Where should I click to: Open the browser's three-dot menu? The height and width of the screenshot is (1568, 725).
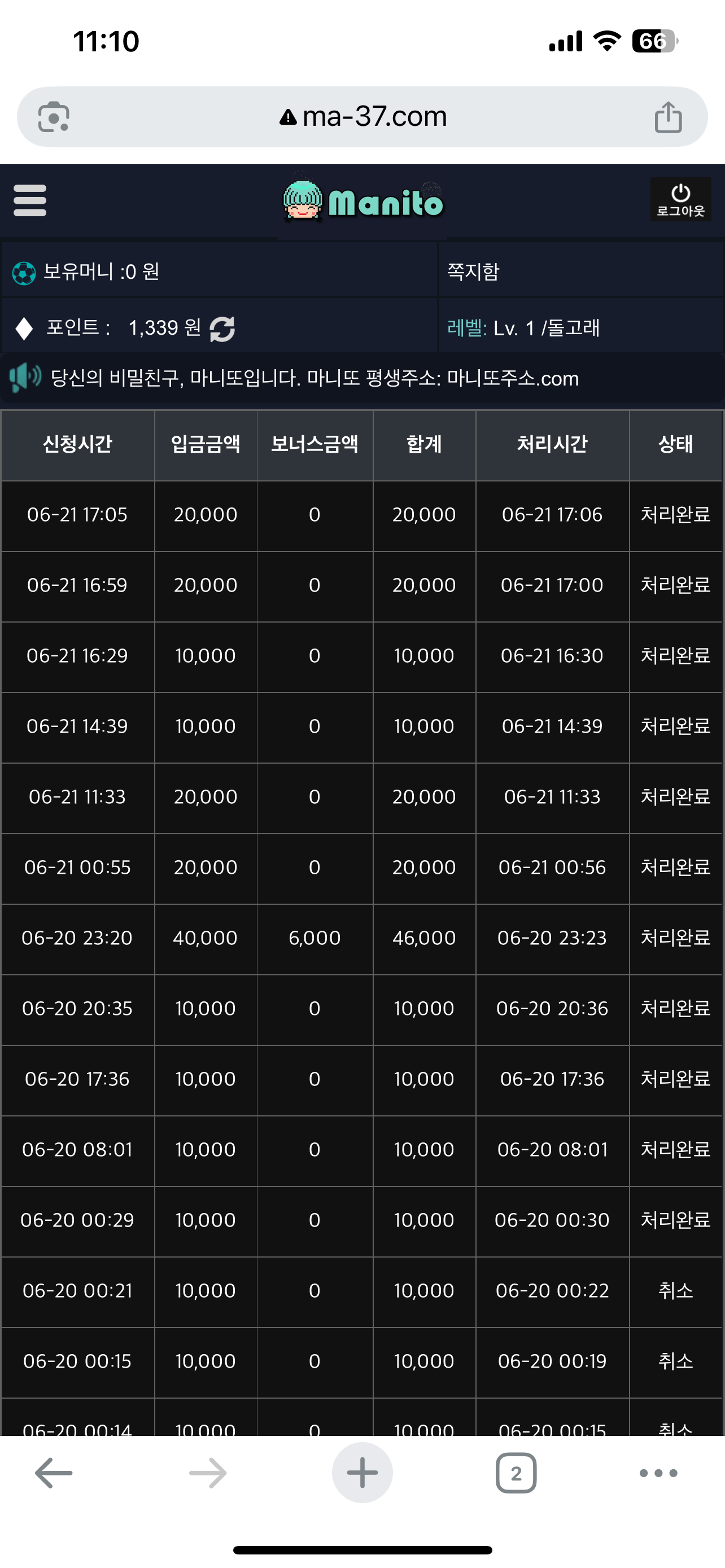coord(658,1473)
